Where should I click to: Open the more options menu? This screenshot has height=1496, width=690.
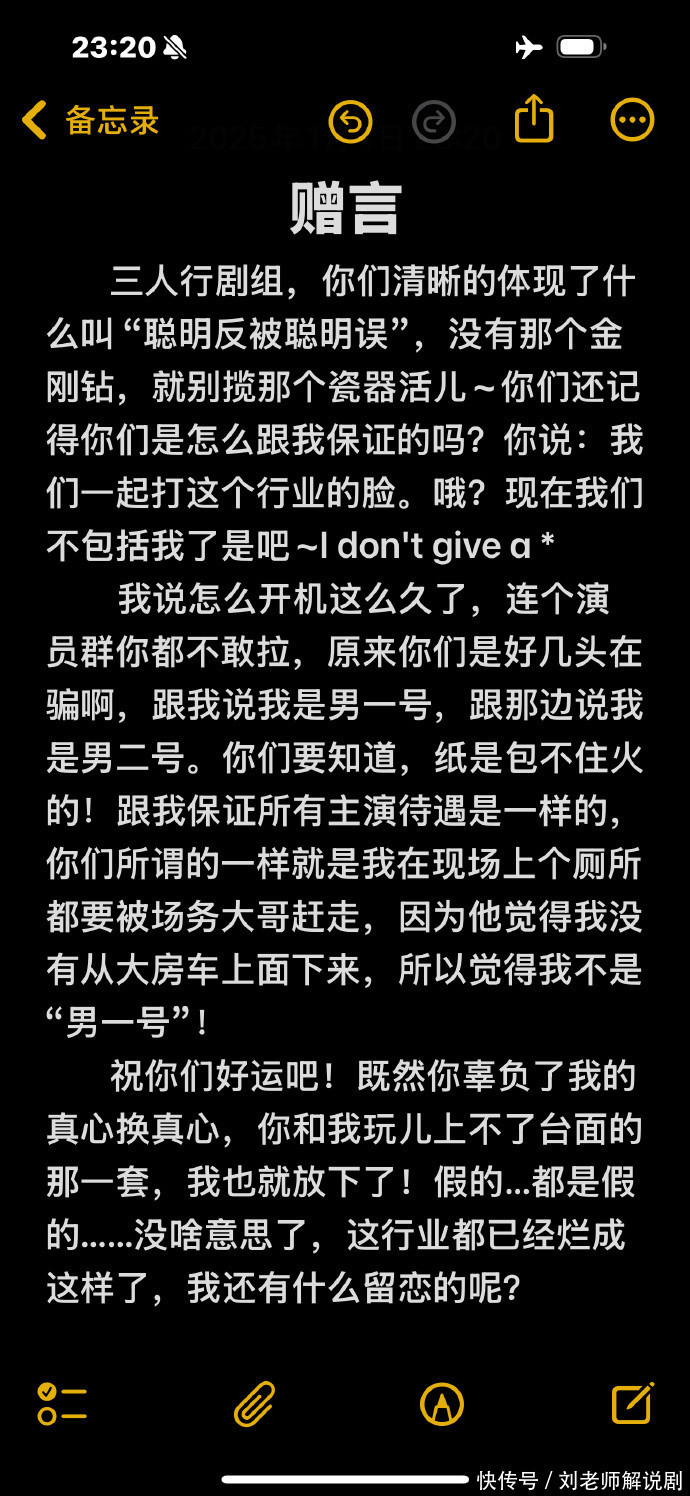(x=632, y=121)
